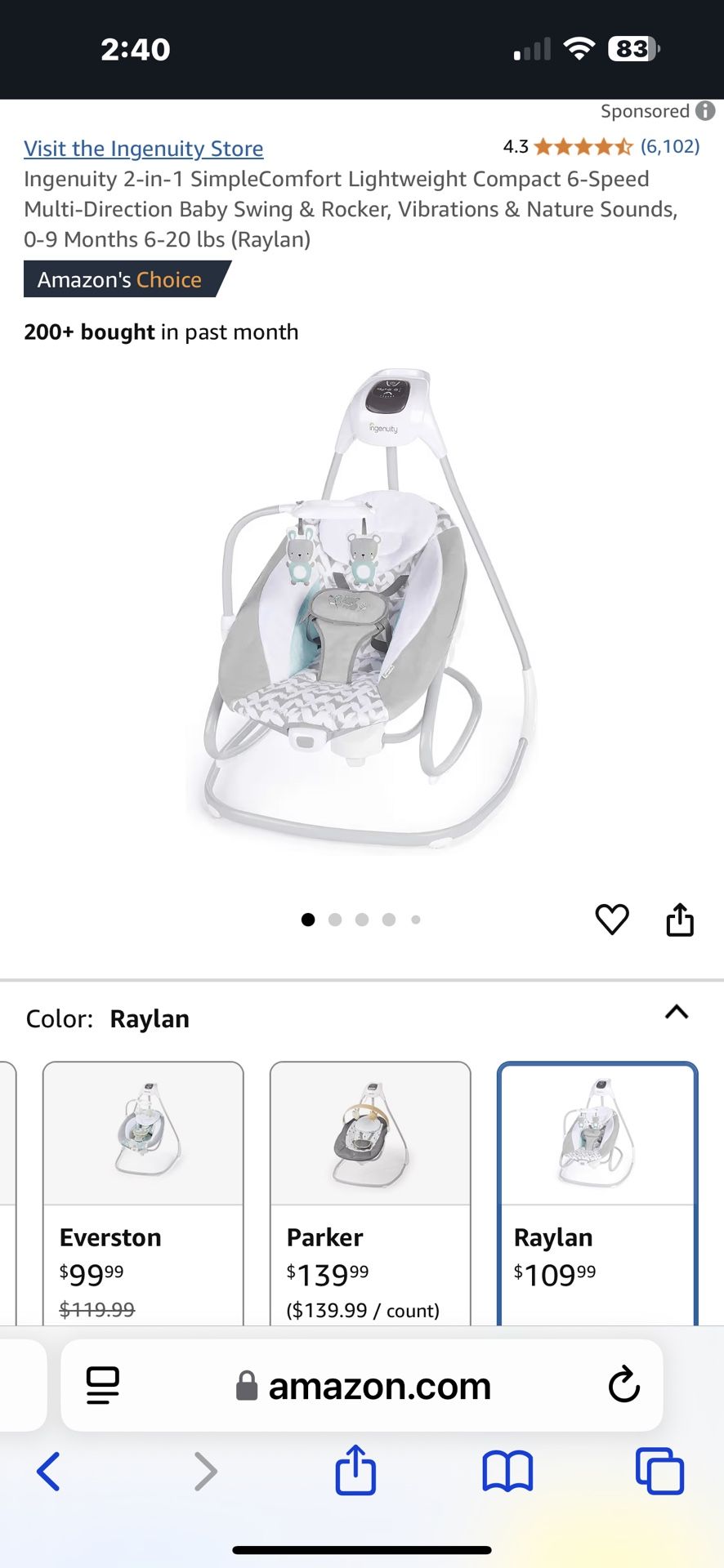Select the Raylan color option
Image resolution: width=724 pixels, height=1568 pixels.
[597, 1184]
